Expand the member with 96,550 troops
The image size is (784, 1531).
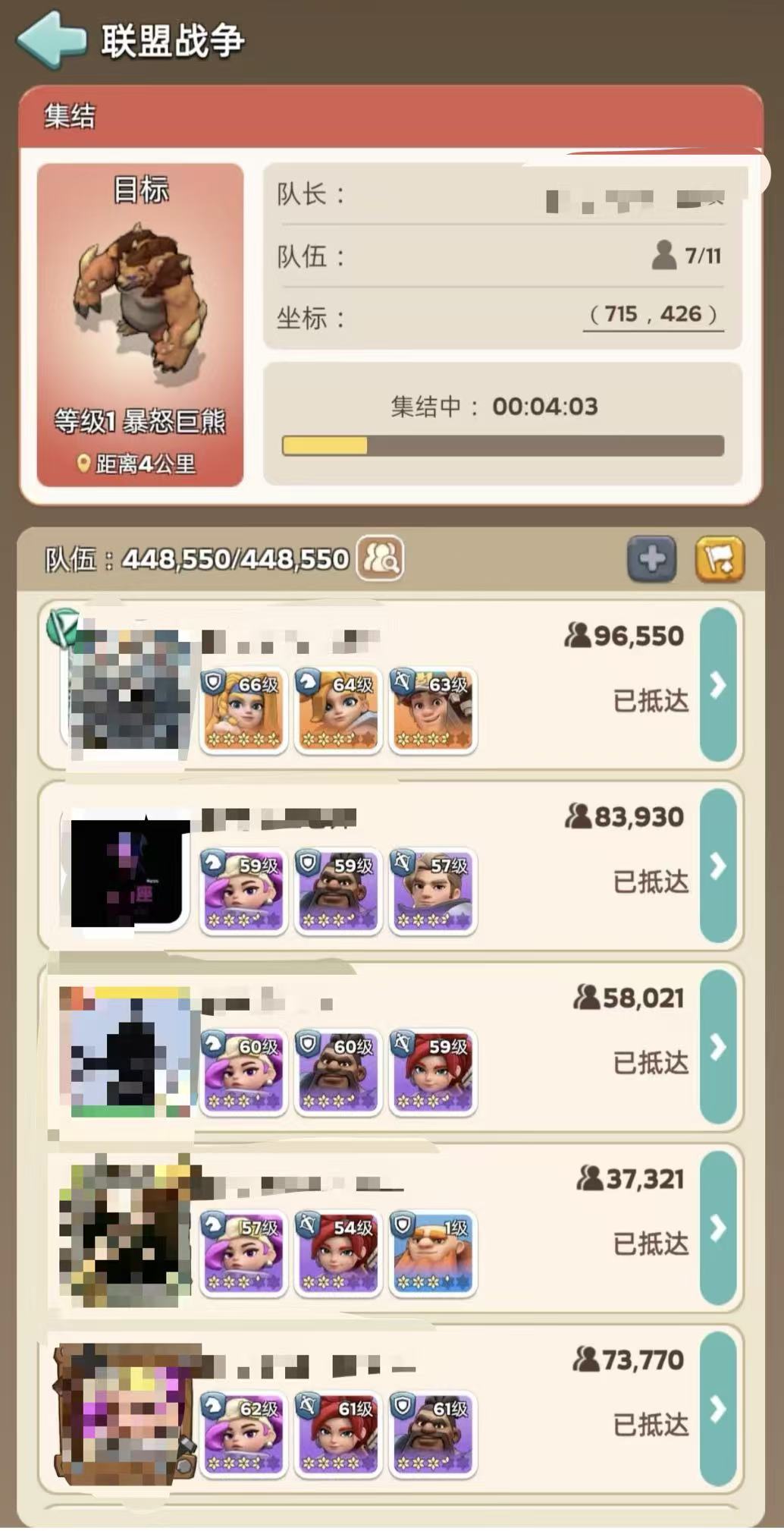(717, 685)
